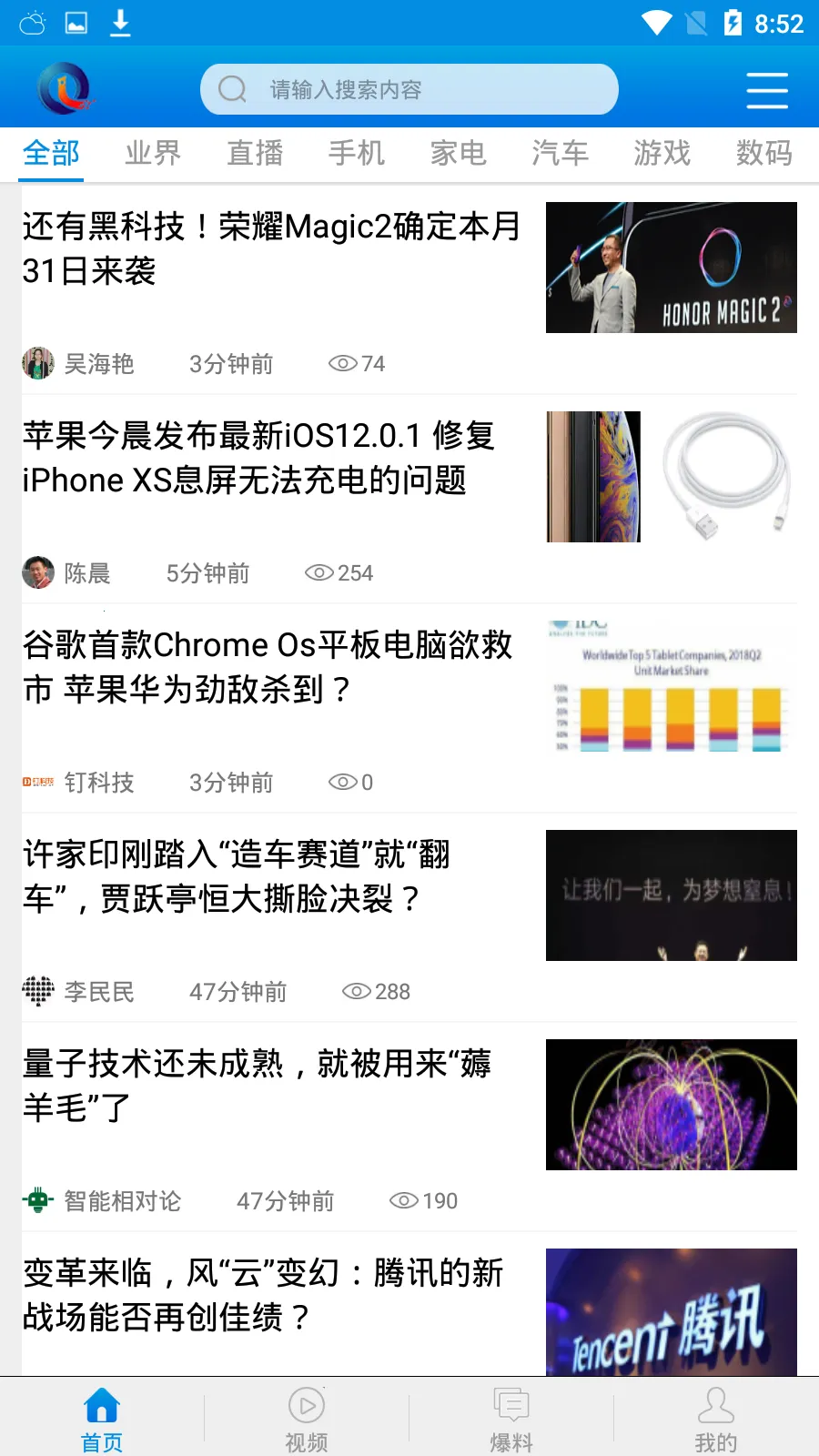Image resolution: width=819 pixels, height=1456 pixels.
Task: Select the 汽车 category
Action: point(560,154)
